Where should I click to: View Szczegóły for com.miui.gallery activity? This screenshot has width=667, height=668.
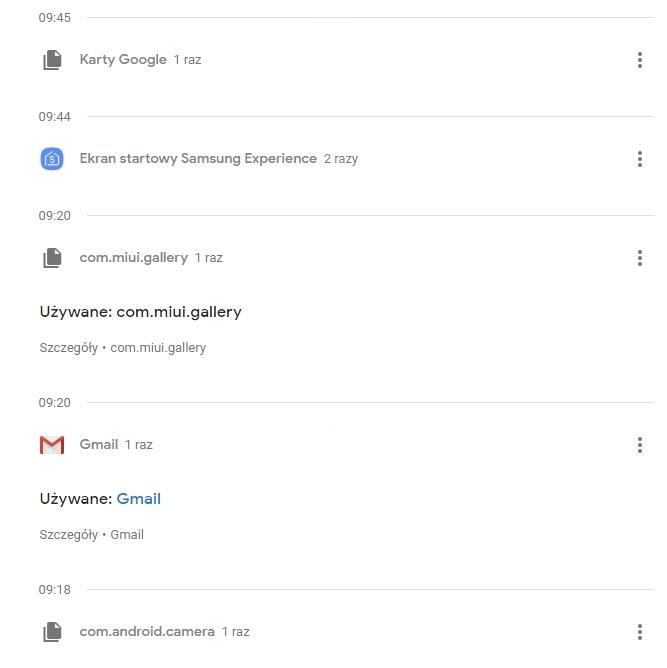(68, 348)
